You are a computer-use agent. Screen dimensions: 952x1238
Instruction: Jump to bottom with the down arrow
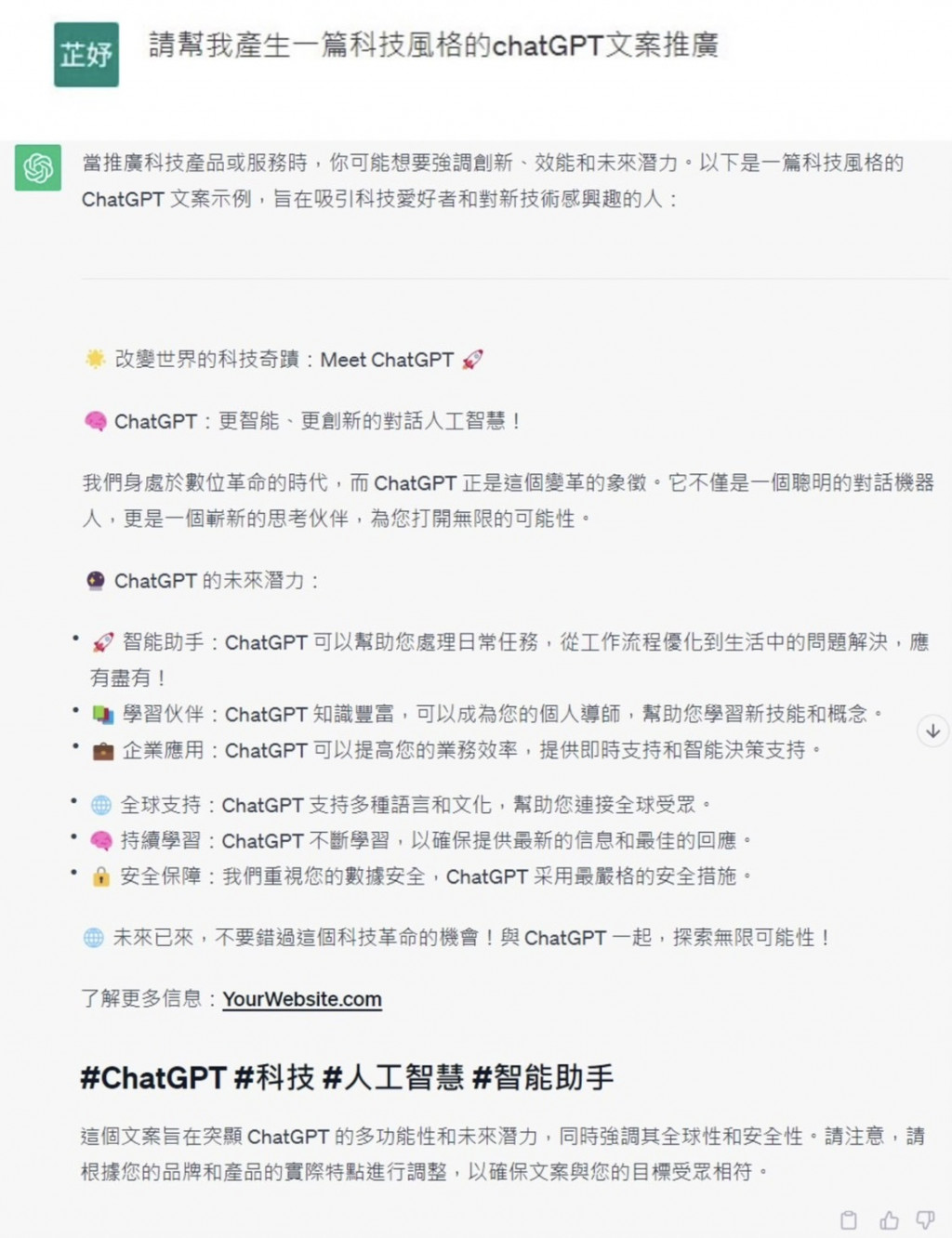(x=932, y=731)
